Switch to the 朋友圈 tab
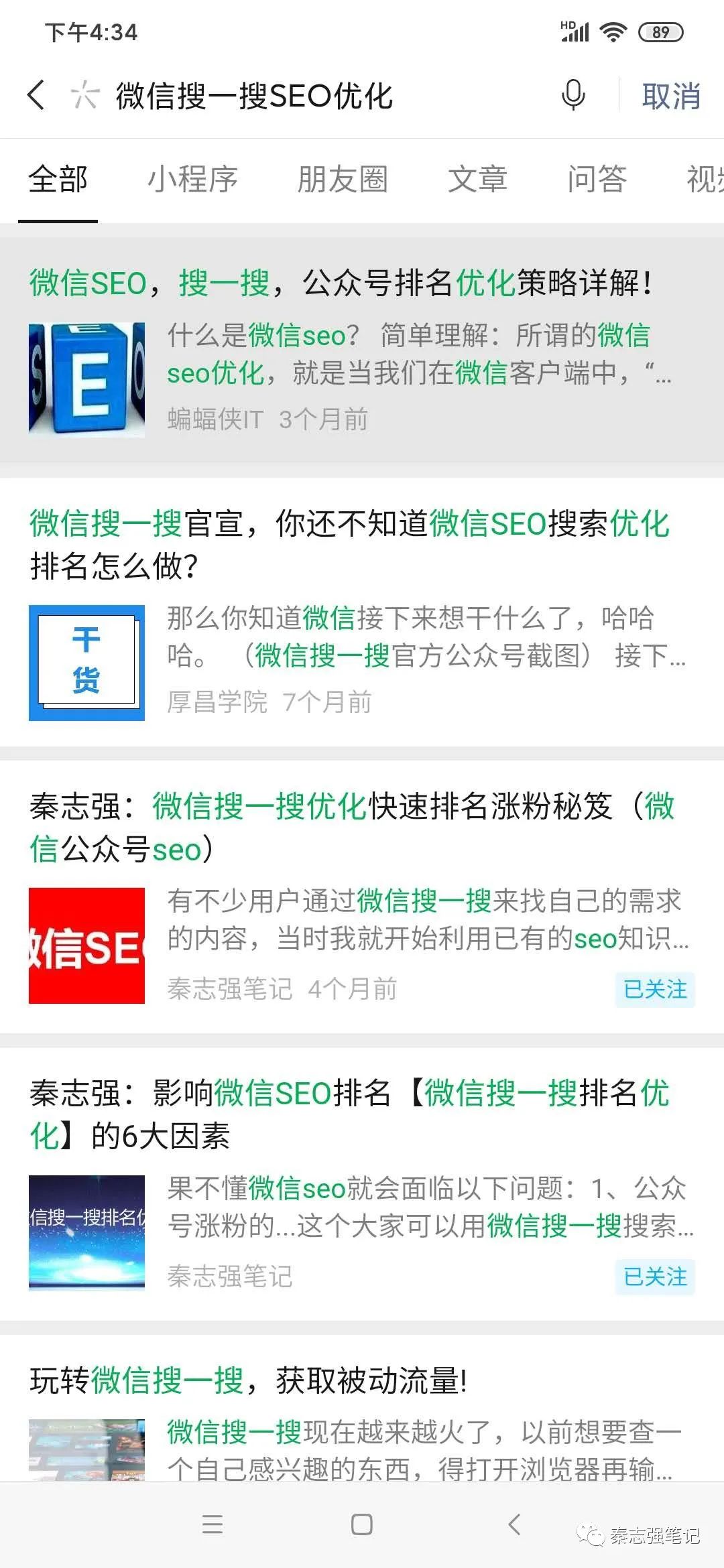 pyautogui.click(x=343, y=180)
